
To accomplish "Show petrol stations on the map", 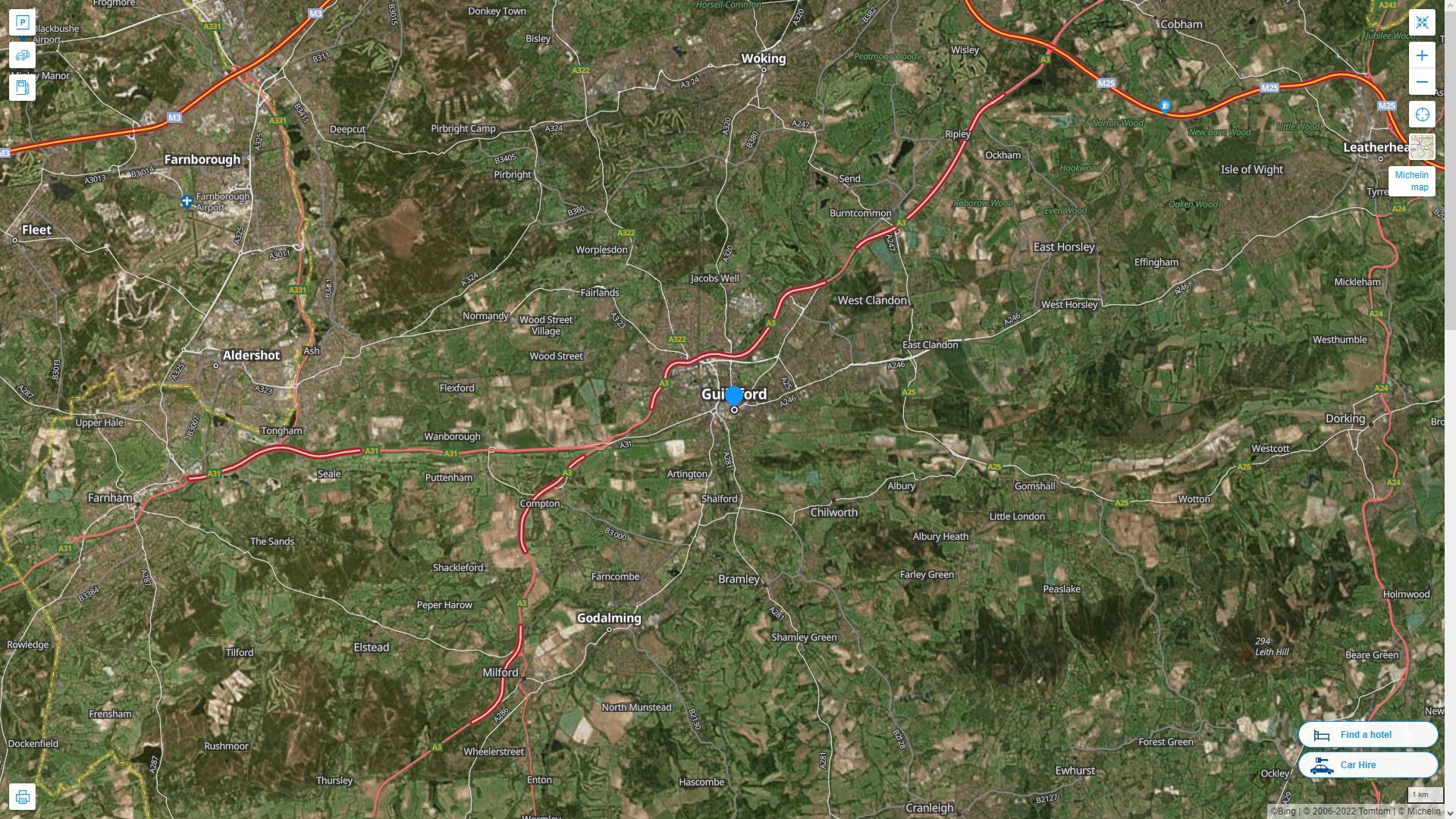I will (22, 88).
